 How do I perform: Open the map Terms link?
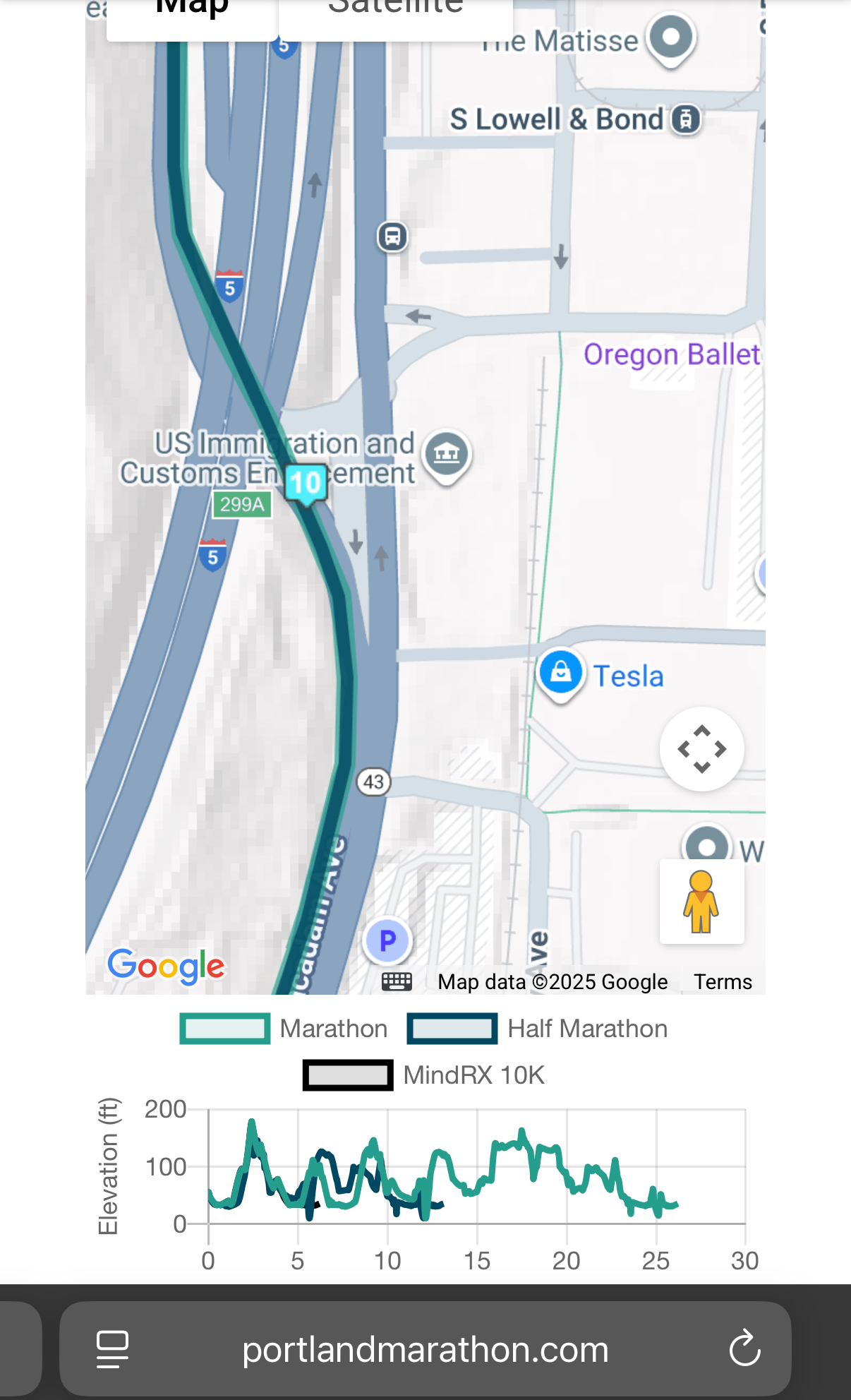tap(723, 981)
